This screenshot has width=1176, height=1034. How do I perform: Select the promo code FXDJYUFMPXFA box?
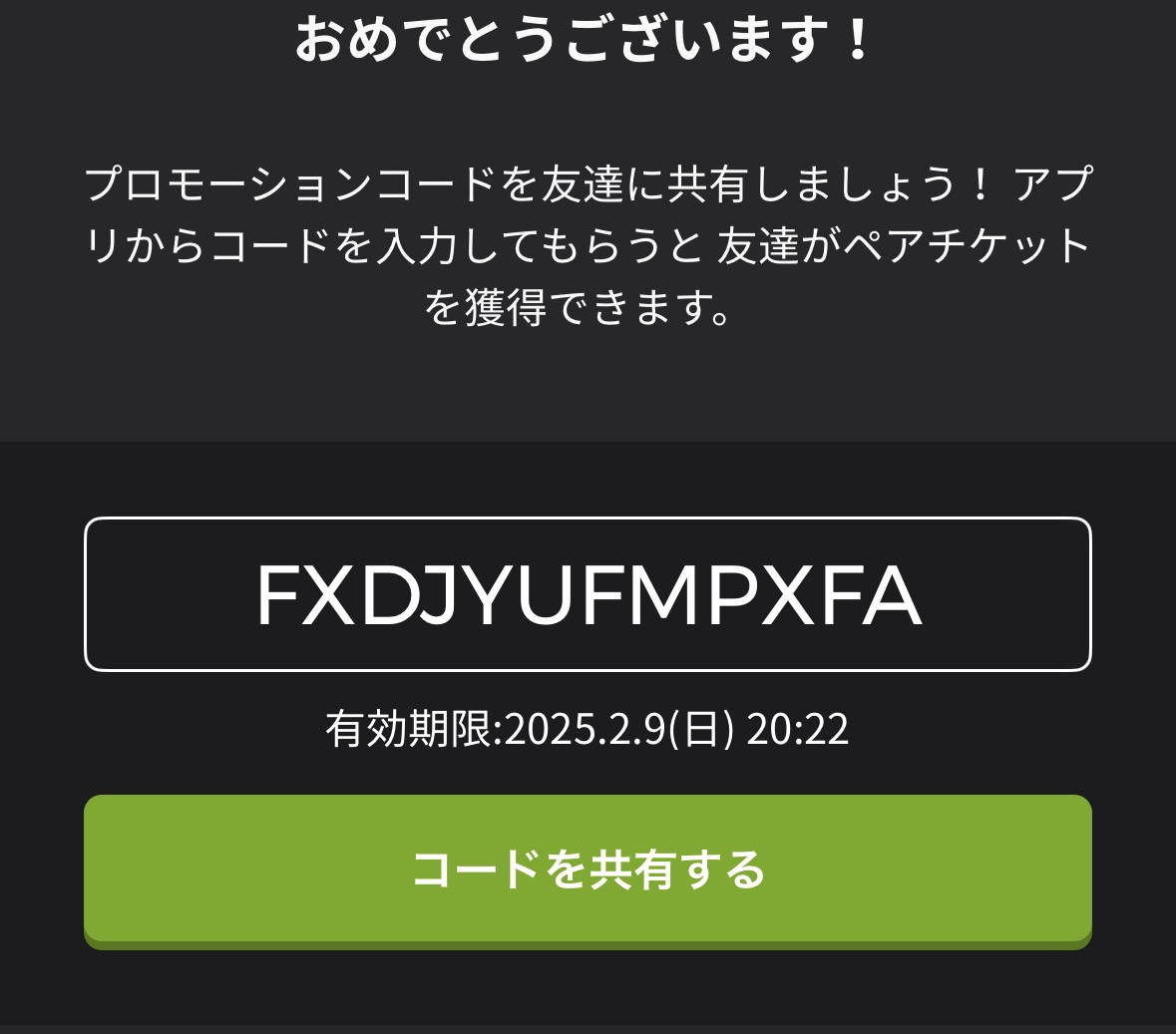tap(588, 594)
